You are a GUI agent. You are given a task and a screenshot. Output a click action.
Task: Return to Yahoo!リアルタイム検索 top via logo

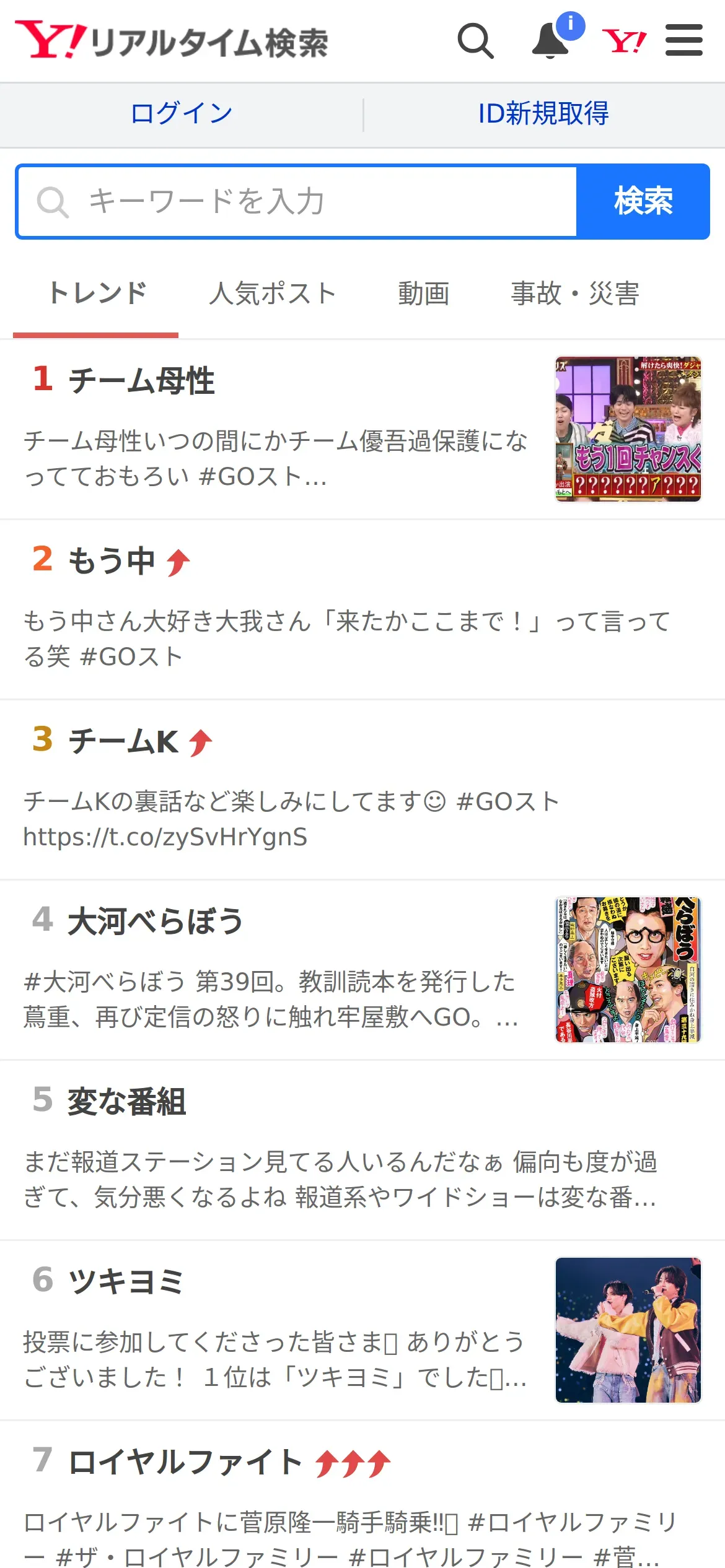(172, 41)
